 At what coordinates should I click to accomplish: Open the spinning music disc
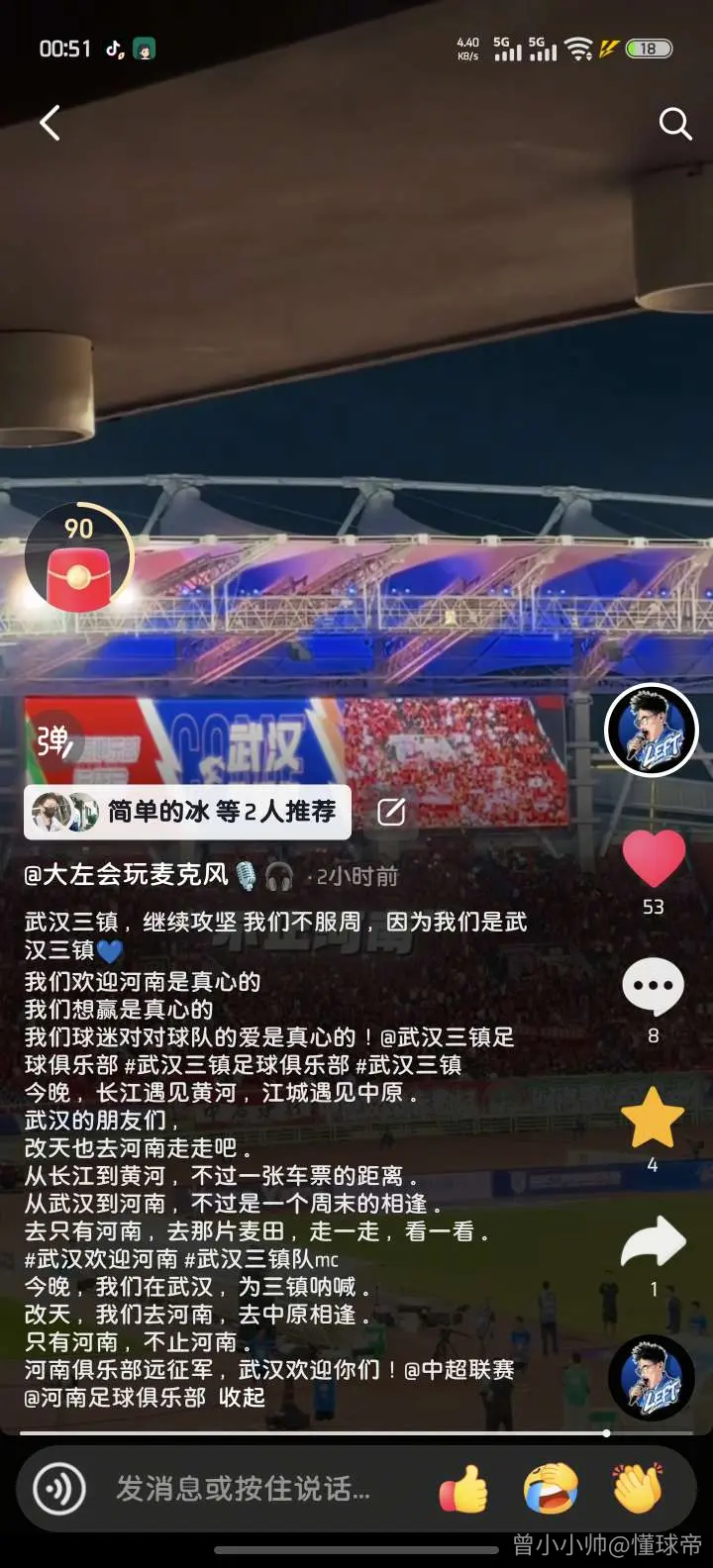(652, 1379)
